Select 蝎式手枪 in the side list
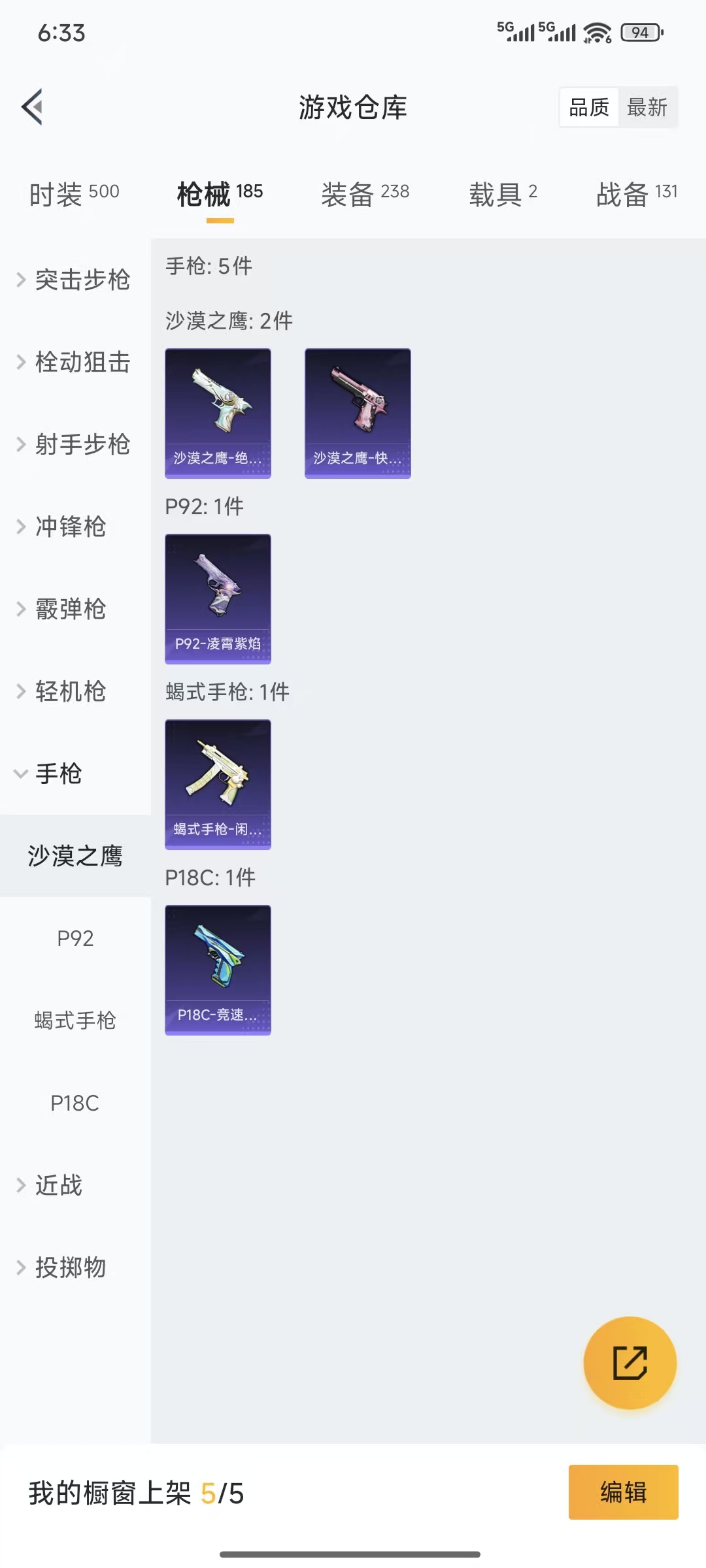This screenshot has width=706, height=1568. coord(75,1021)
